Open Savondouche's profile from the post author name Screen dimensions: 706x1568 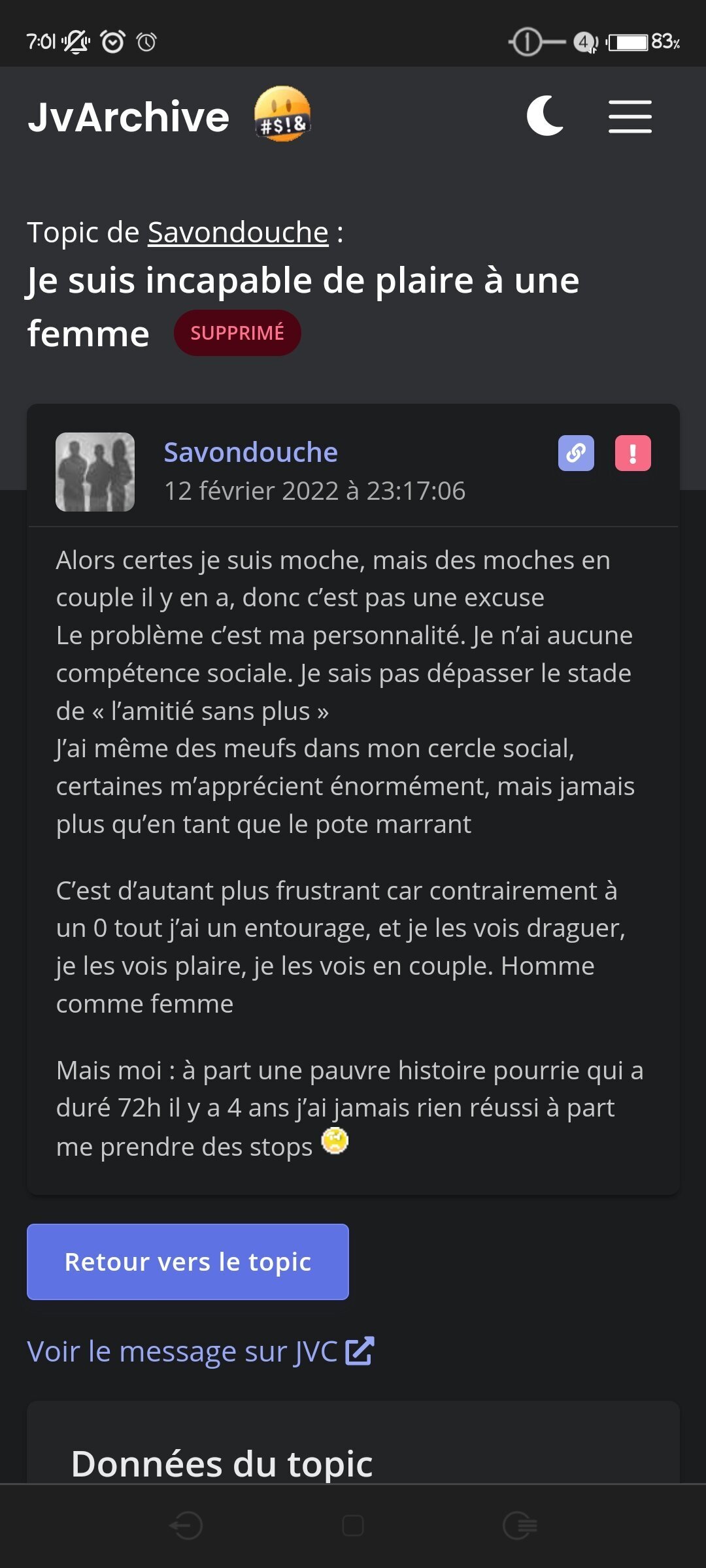tap(250, 452)
